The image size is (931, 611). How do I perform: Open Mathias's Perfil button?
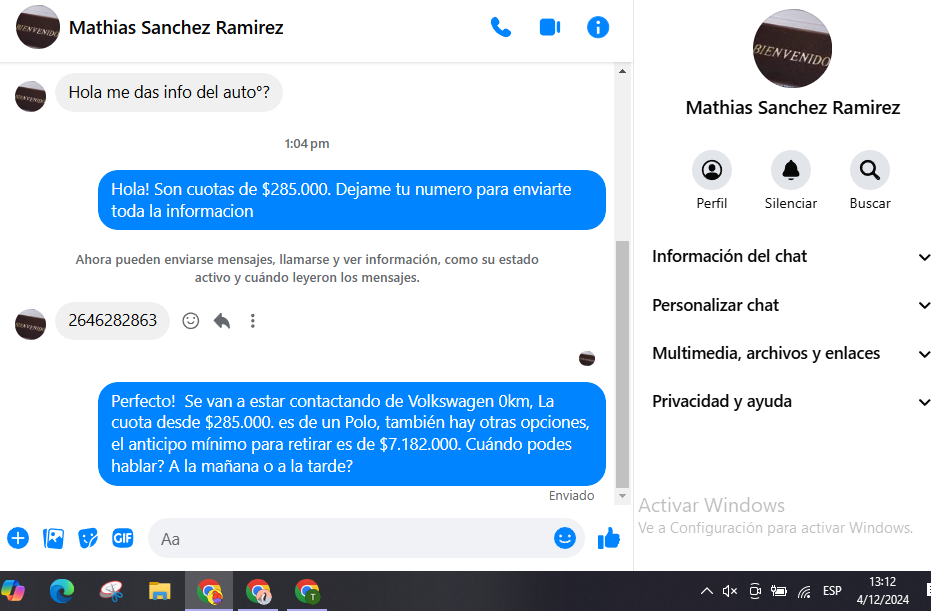pyautogui.click(x=712, y=170)
